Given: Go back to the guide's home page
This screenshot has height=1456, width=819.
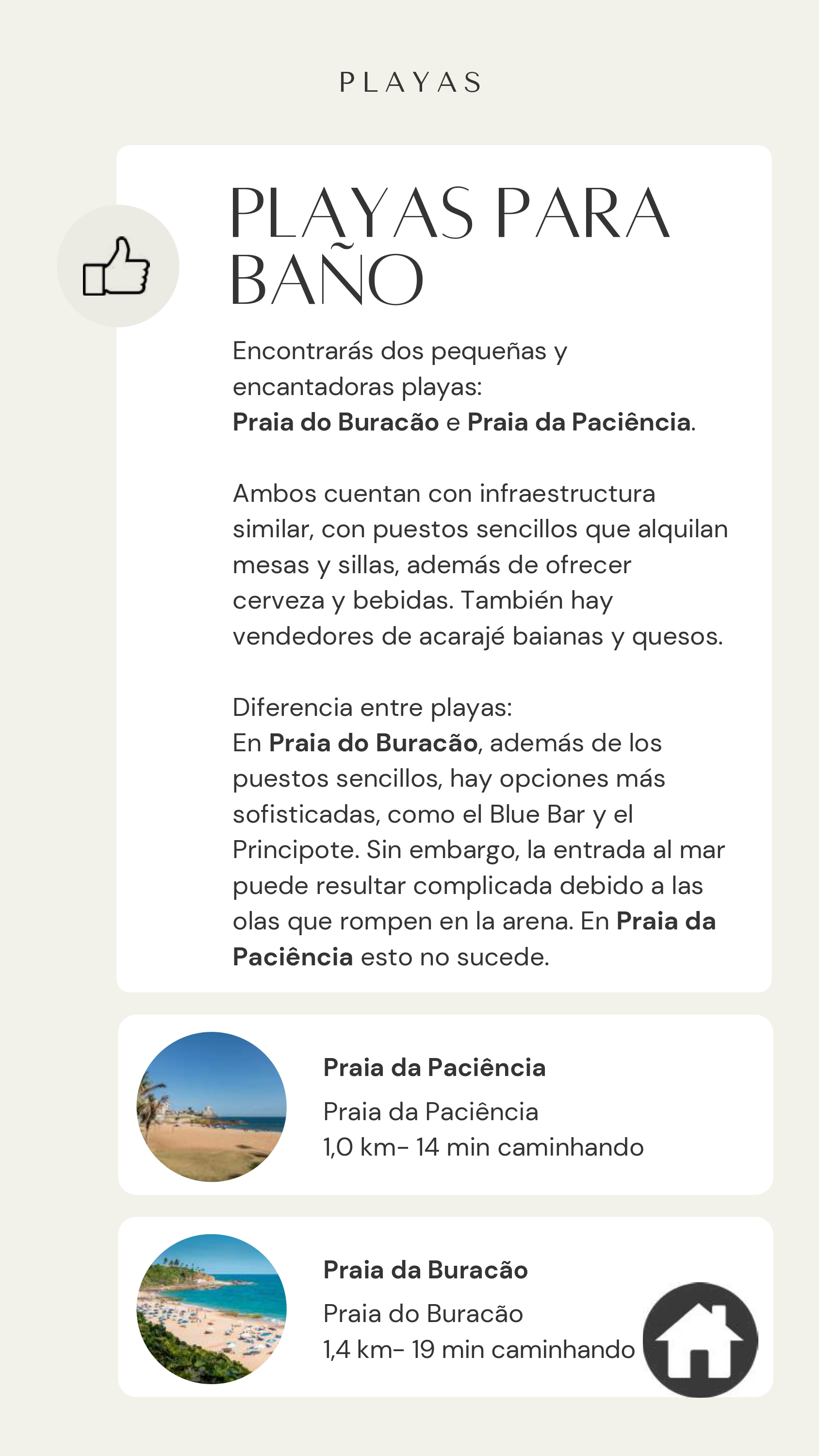Looking at the screenshot, I should [700, 1339].
